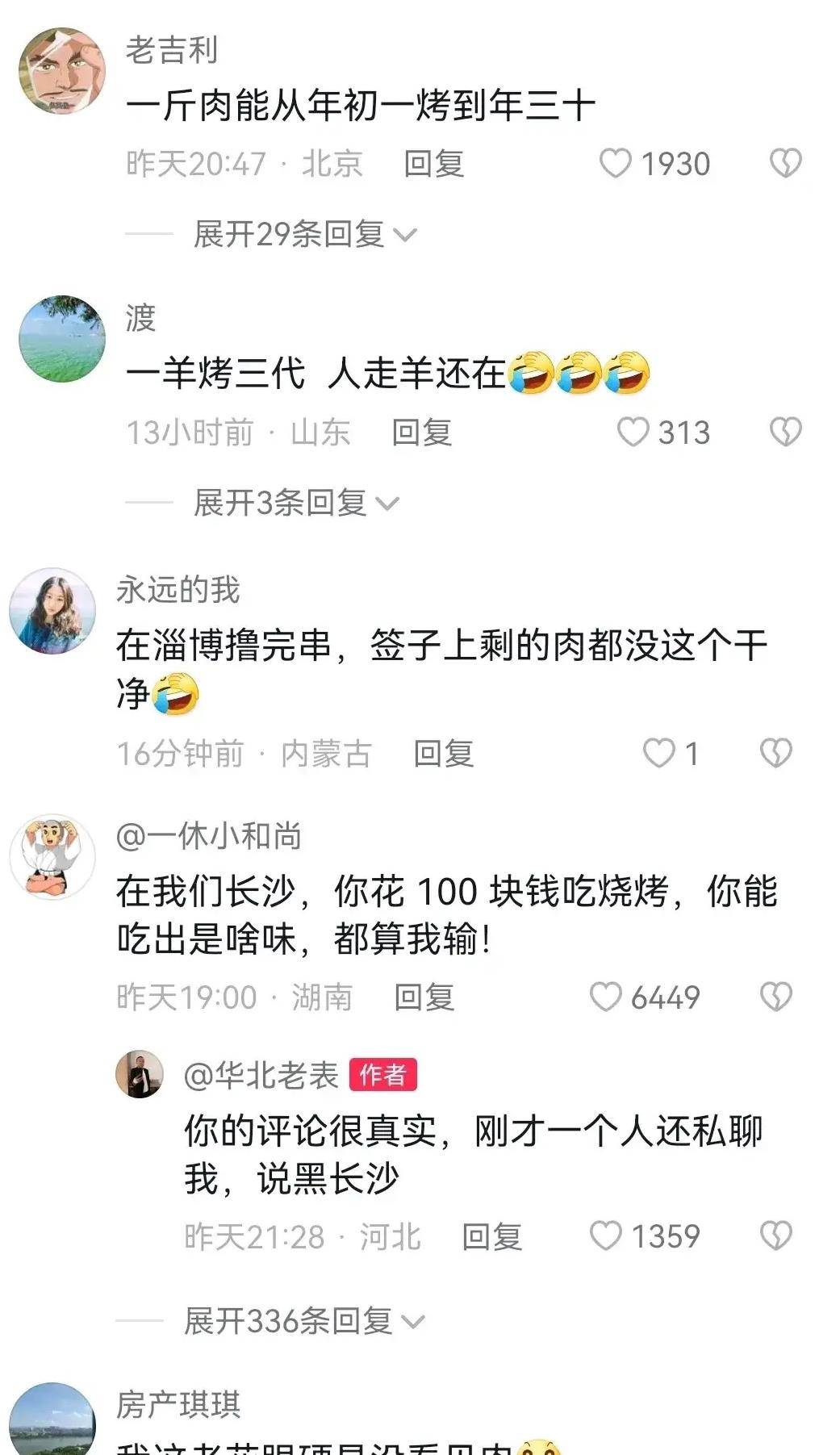This screenshot has width=840, height=1455.
Task: Open 永远的我's profile avatar
Action: pos(52,610)
